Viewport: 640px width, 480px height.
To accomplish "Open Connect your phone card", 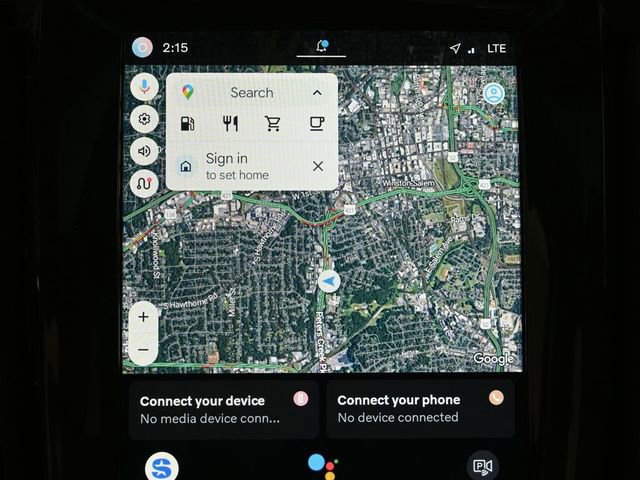I will (x=420, y=409).
